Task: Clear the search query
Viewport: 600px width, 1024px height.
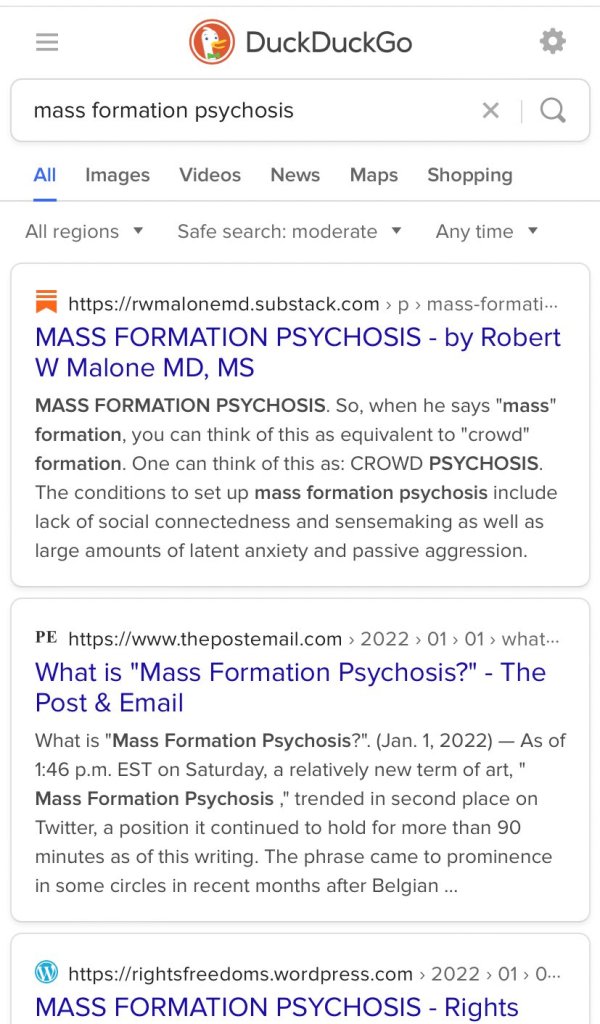Action: 490,111
